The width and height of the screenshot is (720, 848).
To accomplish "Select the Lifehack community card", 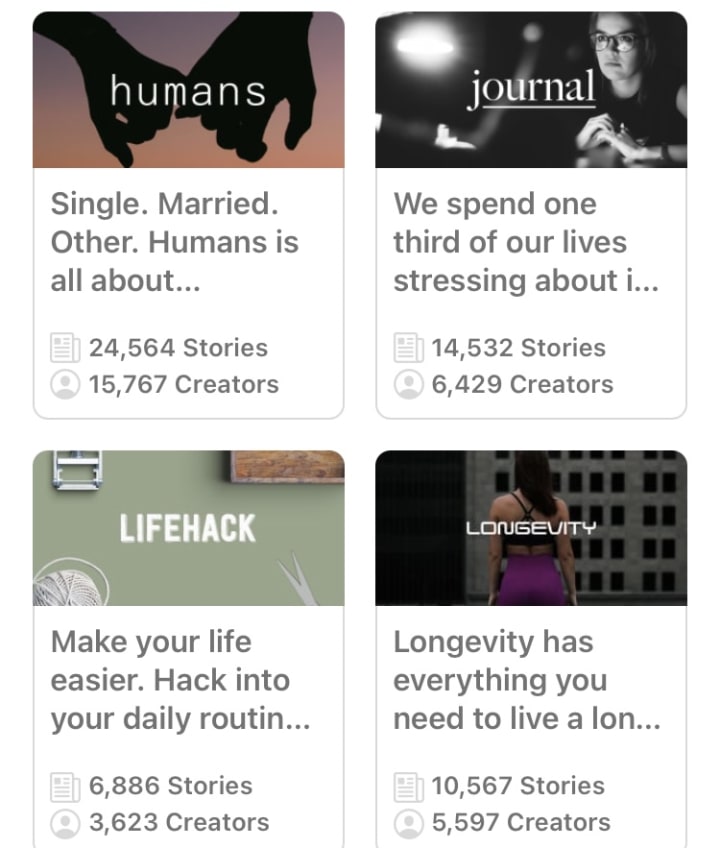I will click(x=188, y=650).
